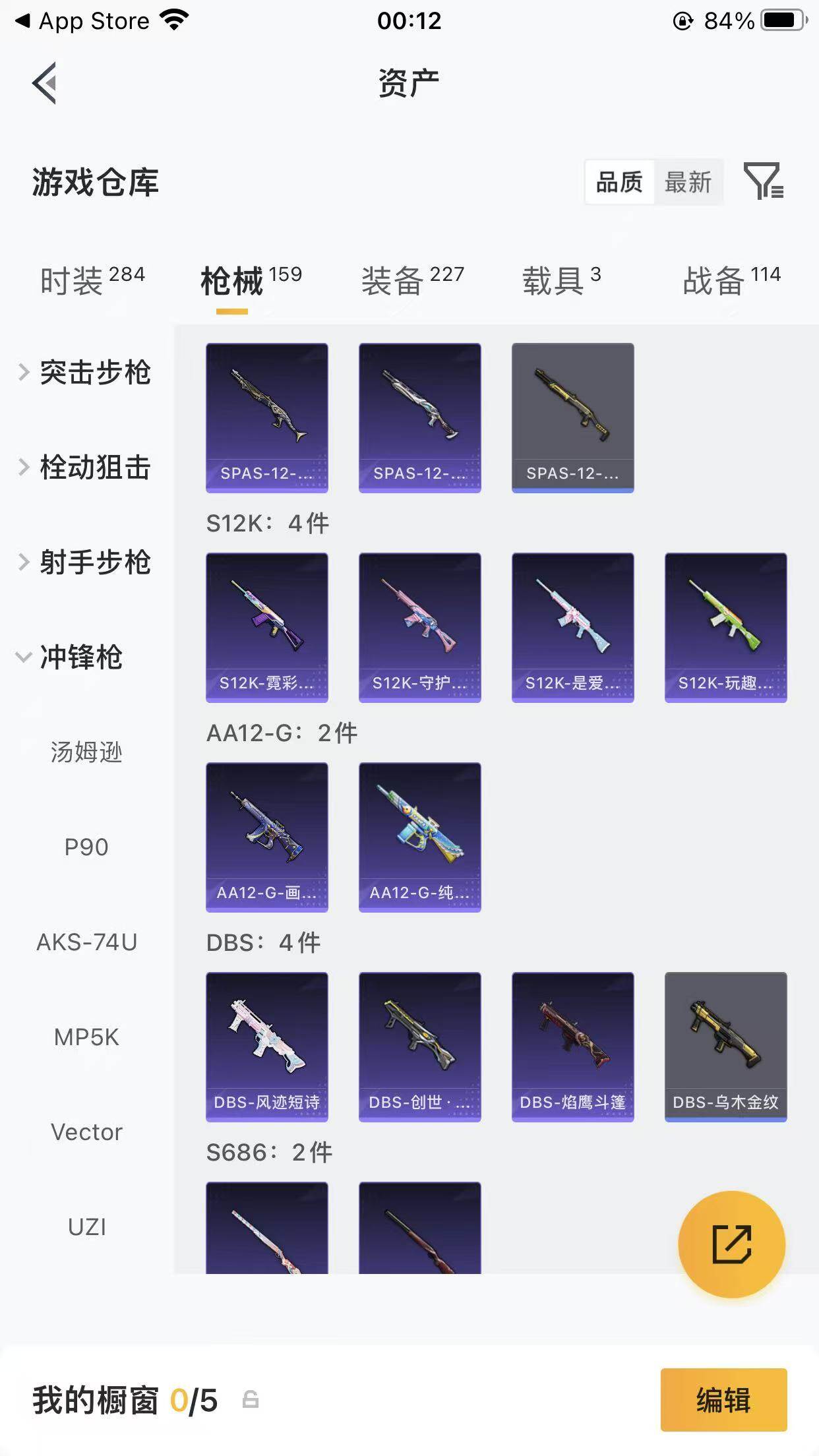The height and width of the screenshot is (1456, 819).
Task: Open the filter icon next to 最新
Action: 763,181
